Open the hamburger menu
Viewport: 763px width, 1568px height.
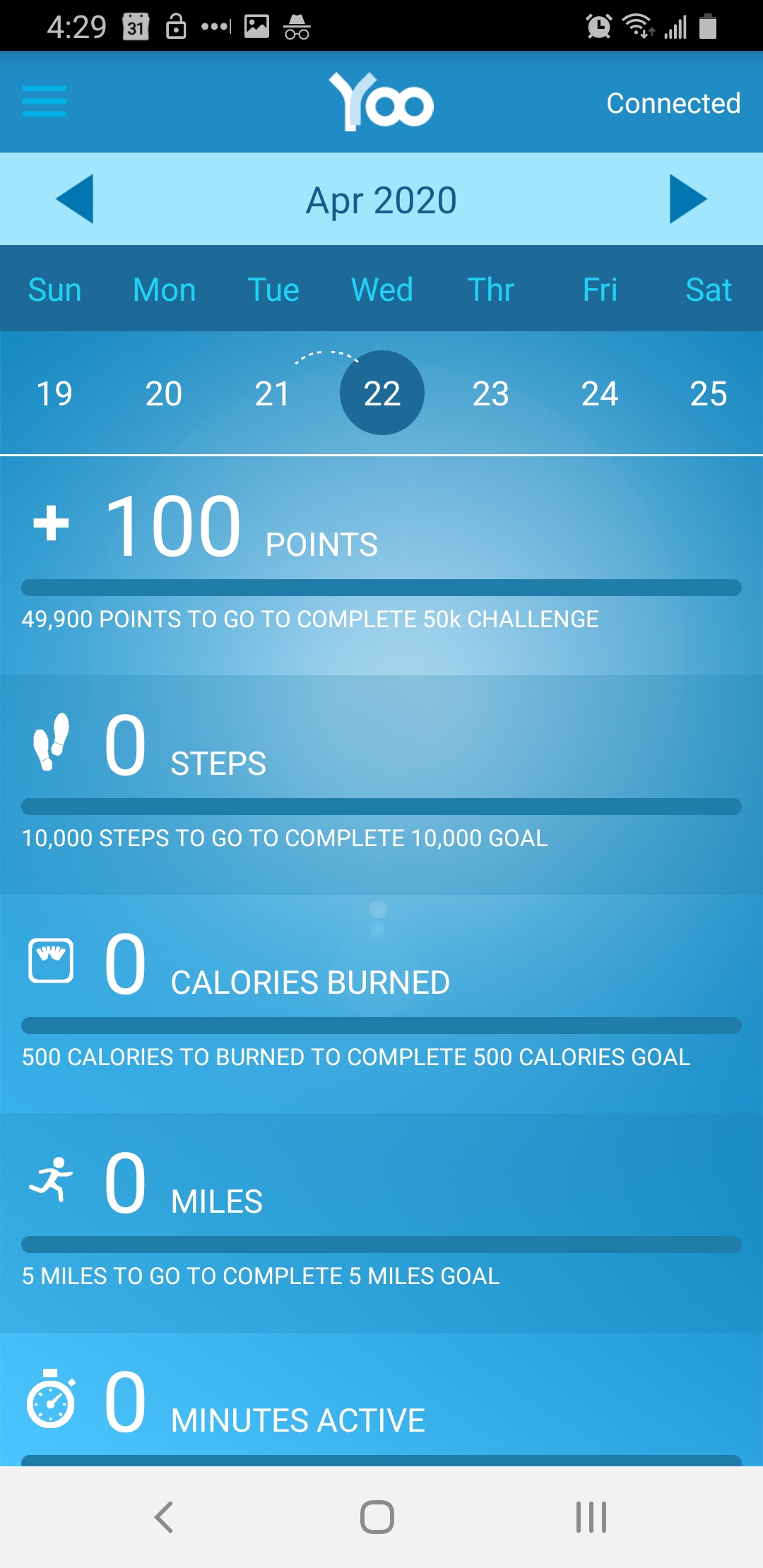point(45,101)
